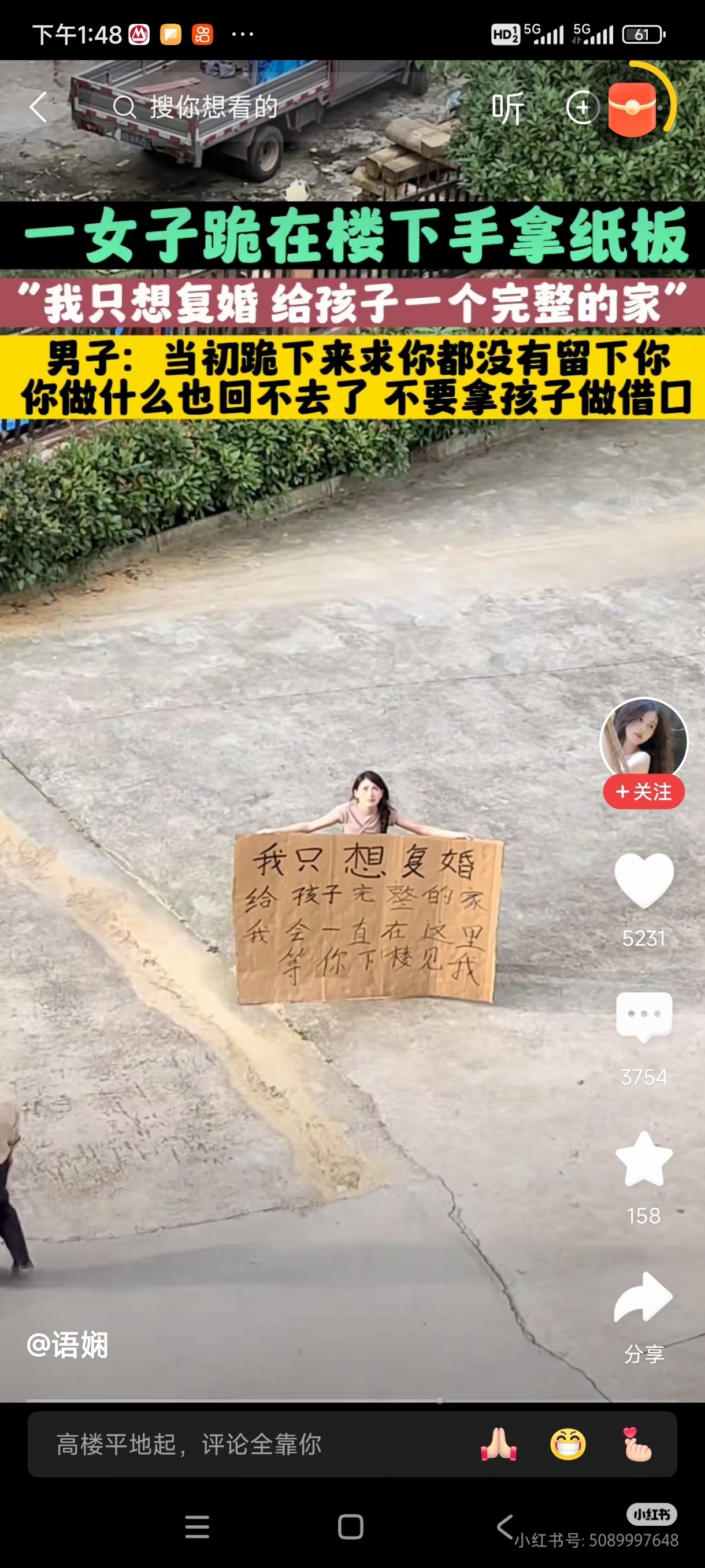The height and width of the screenshot is (1568, 705).
Task: Open the red envelope reward icon
Action: click(633, 108)
